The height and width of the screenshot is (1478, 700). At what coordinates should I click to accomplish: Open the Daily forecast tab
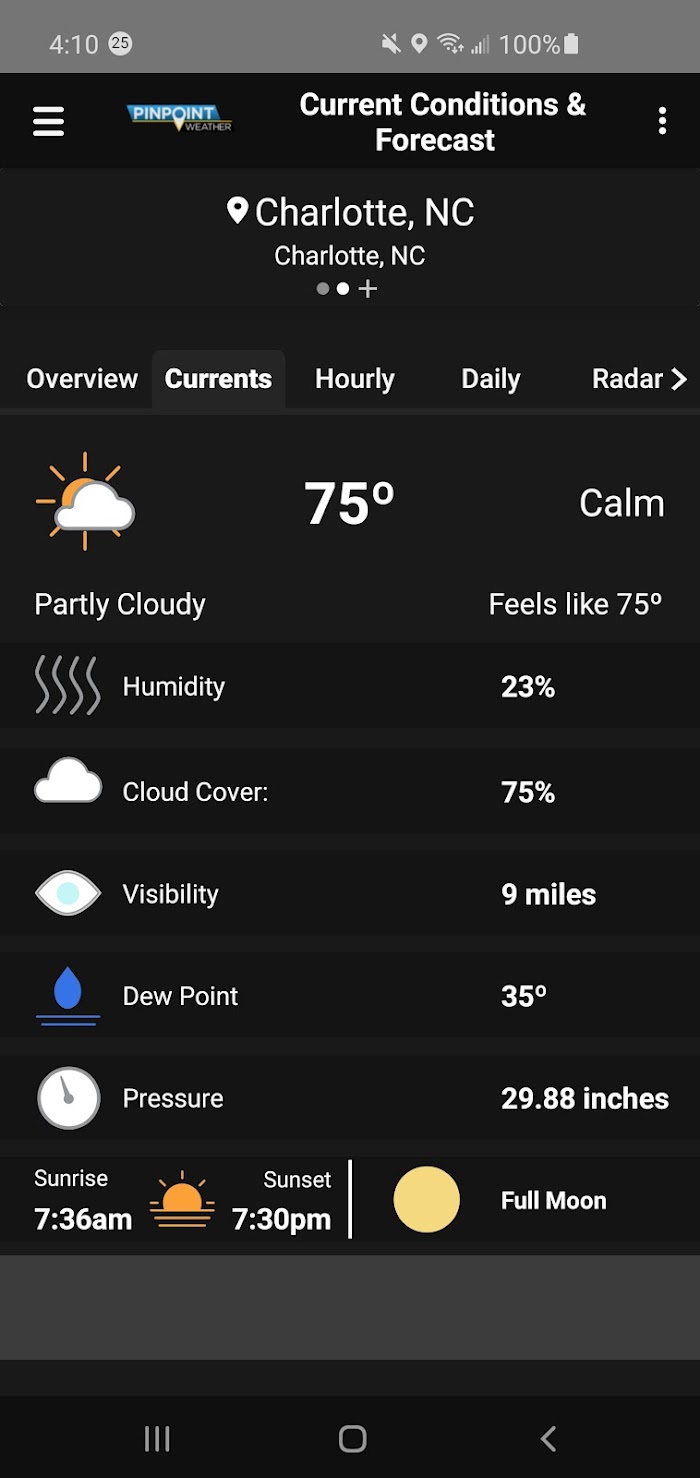pyautogui.click(x=491, y=379)
